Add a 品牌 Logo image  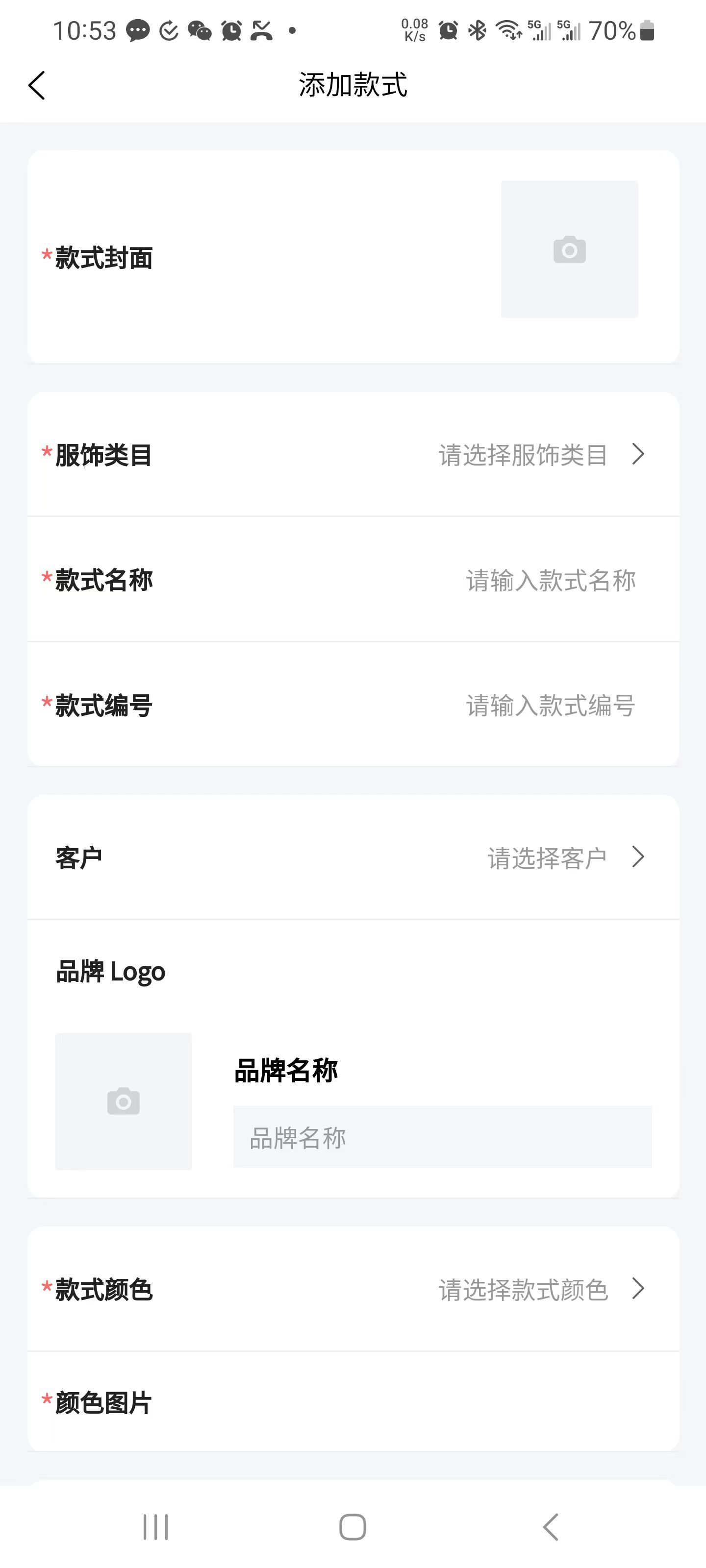(124, 1101)
